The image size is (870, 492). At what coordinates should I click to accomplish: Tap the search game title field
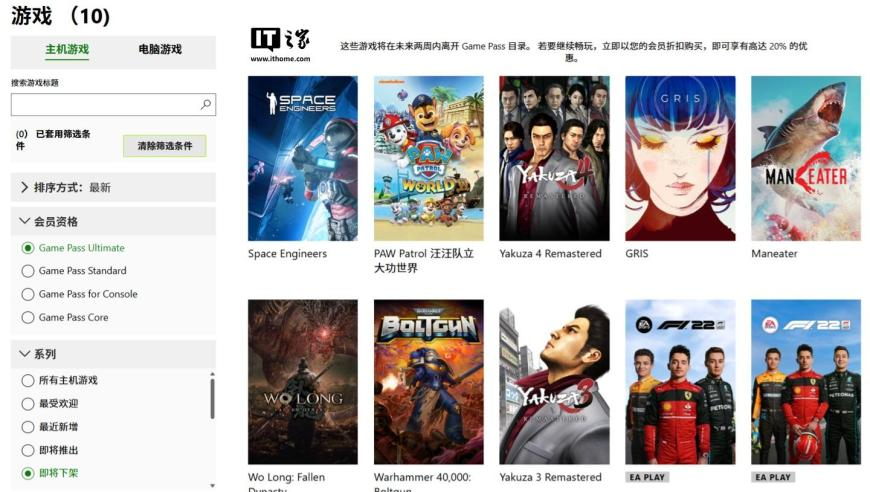click(x=105, y=104)
